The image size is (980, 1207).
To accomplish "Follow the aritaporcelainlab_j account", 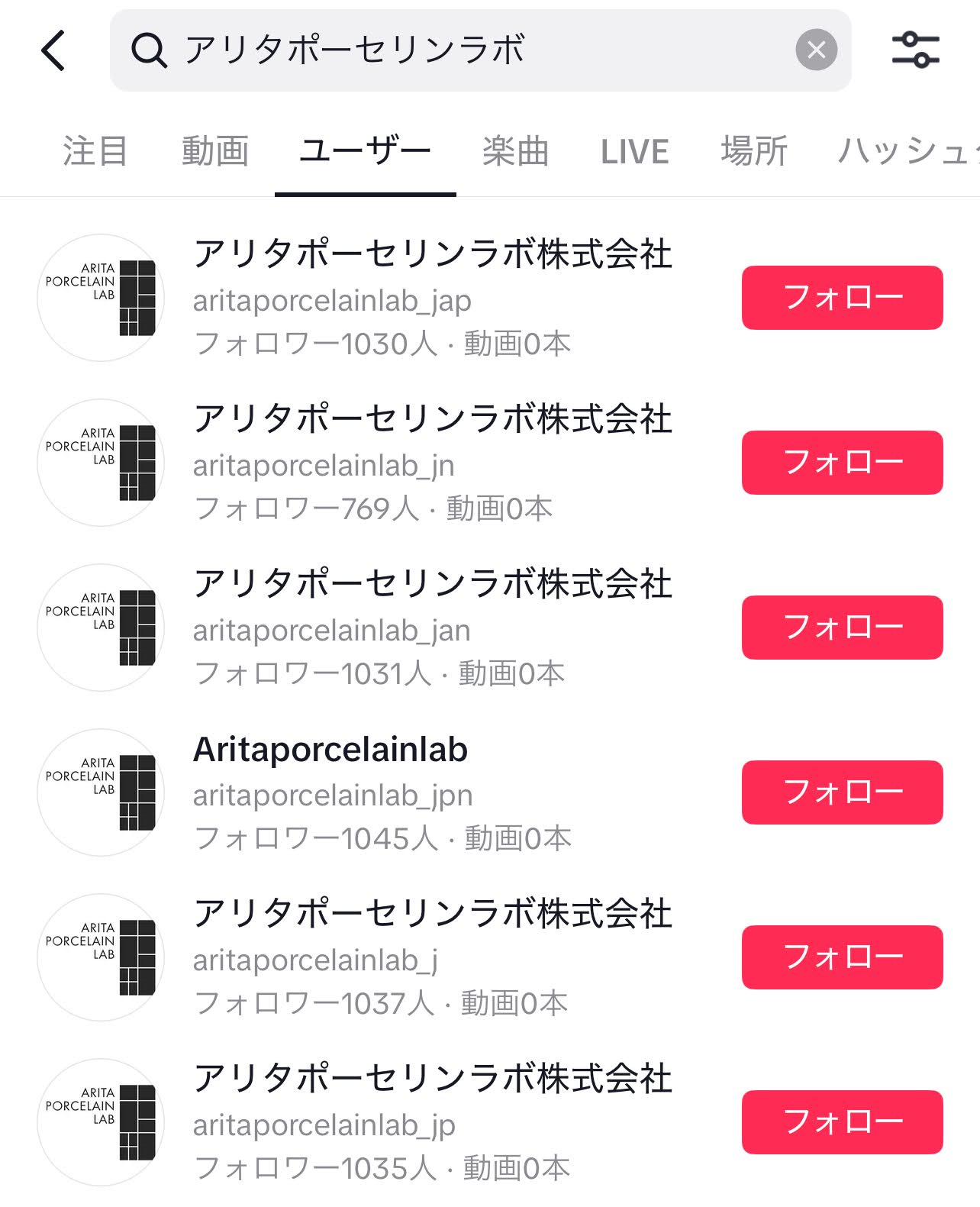I will pyautogui.click(x=842, y=957).
